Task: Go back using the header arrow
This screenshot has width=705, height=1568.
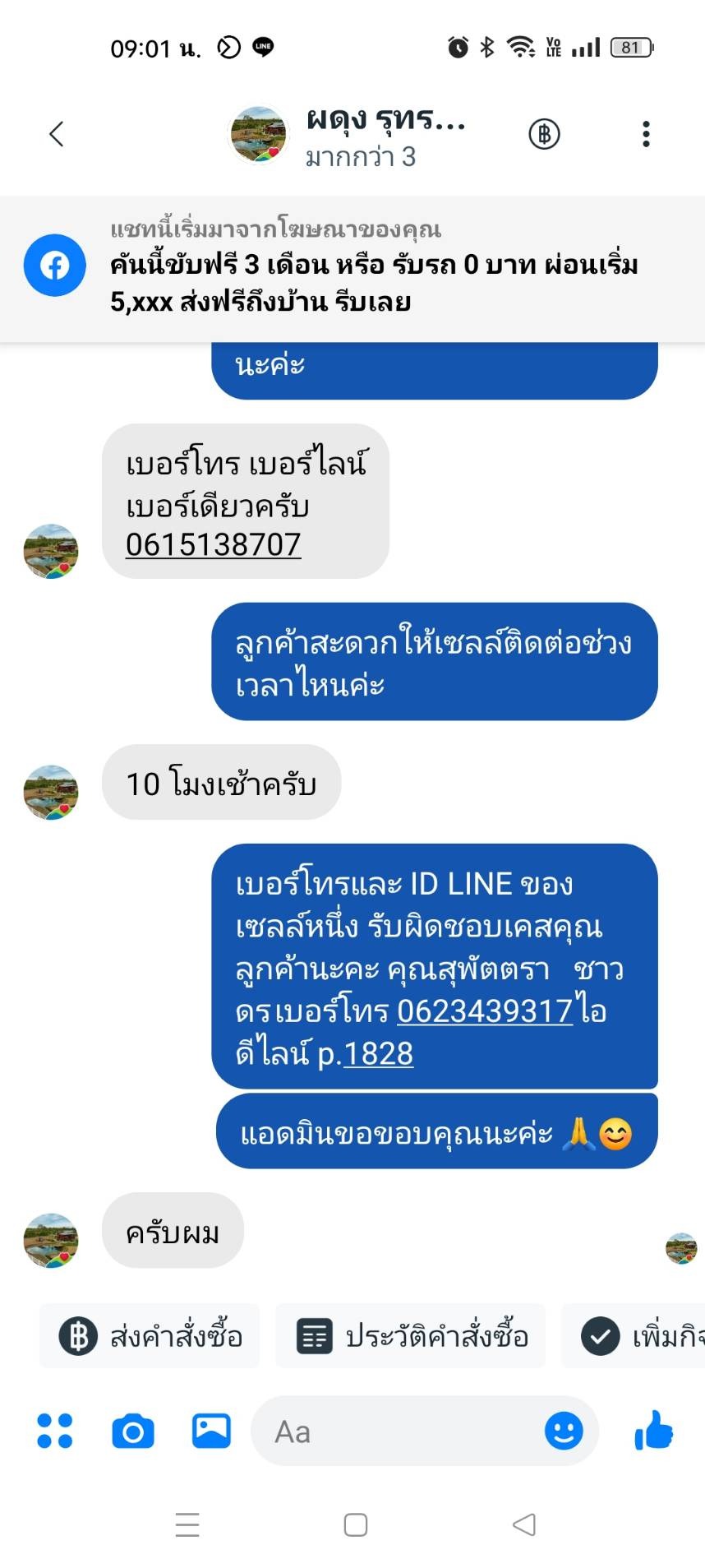Action: coord(56,134)
